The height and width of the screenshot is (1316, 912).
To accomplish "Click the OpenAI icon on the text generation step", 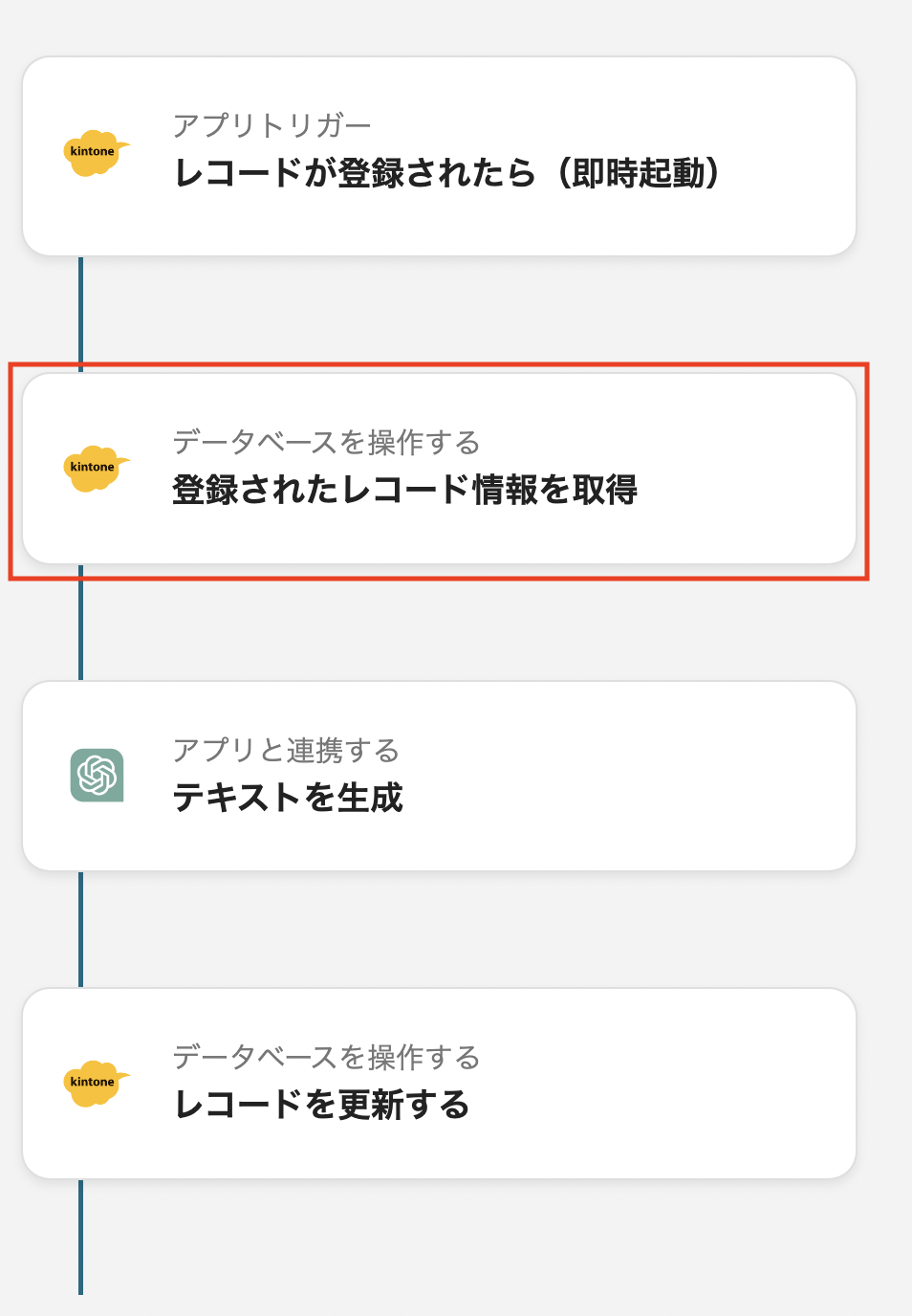I will point(96,775).
